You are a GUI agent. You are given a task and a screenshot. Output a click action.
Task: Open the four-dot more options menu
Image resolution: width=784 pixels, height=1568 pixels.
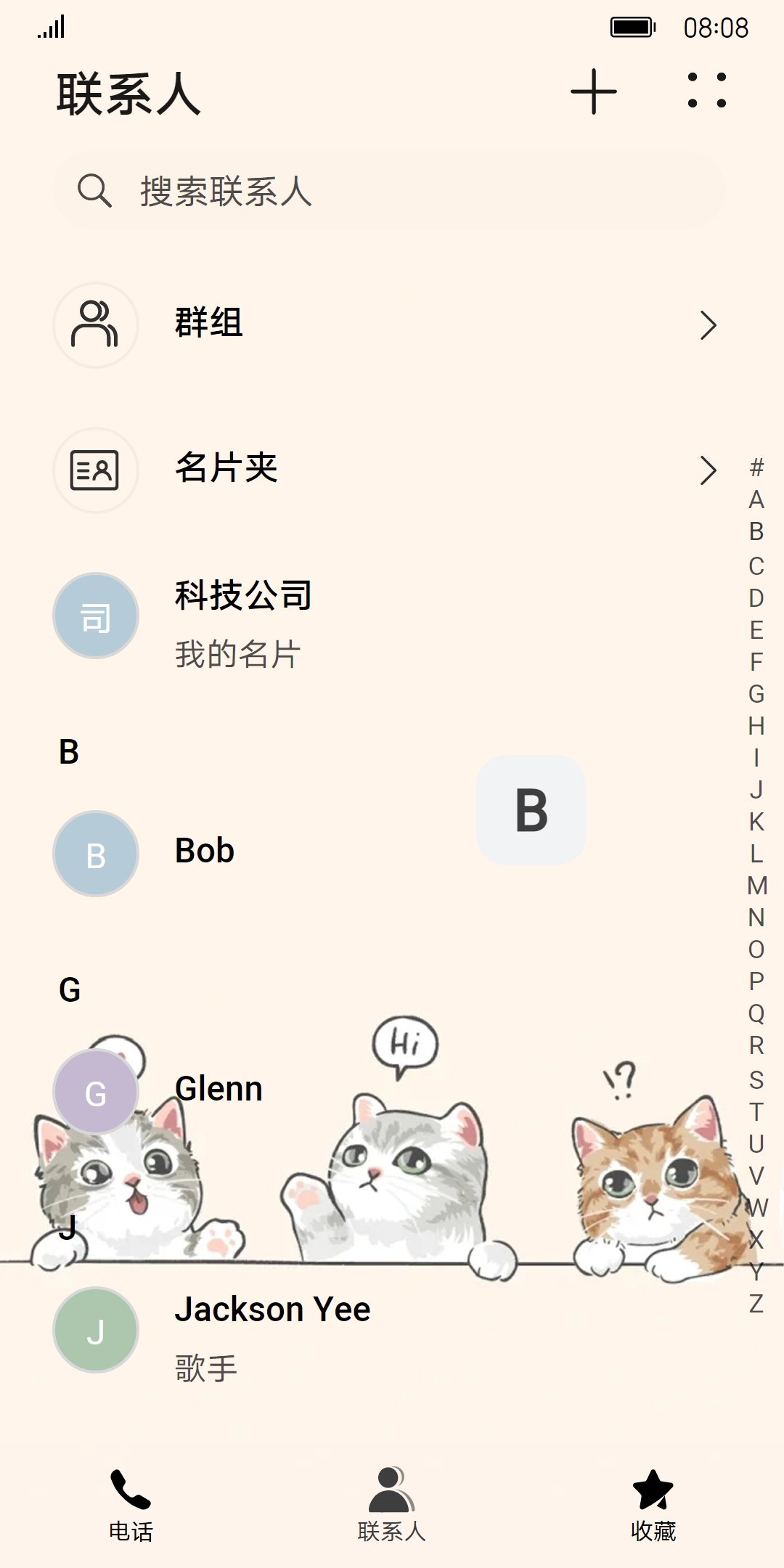tap(706, 91)
